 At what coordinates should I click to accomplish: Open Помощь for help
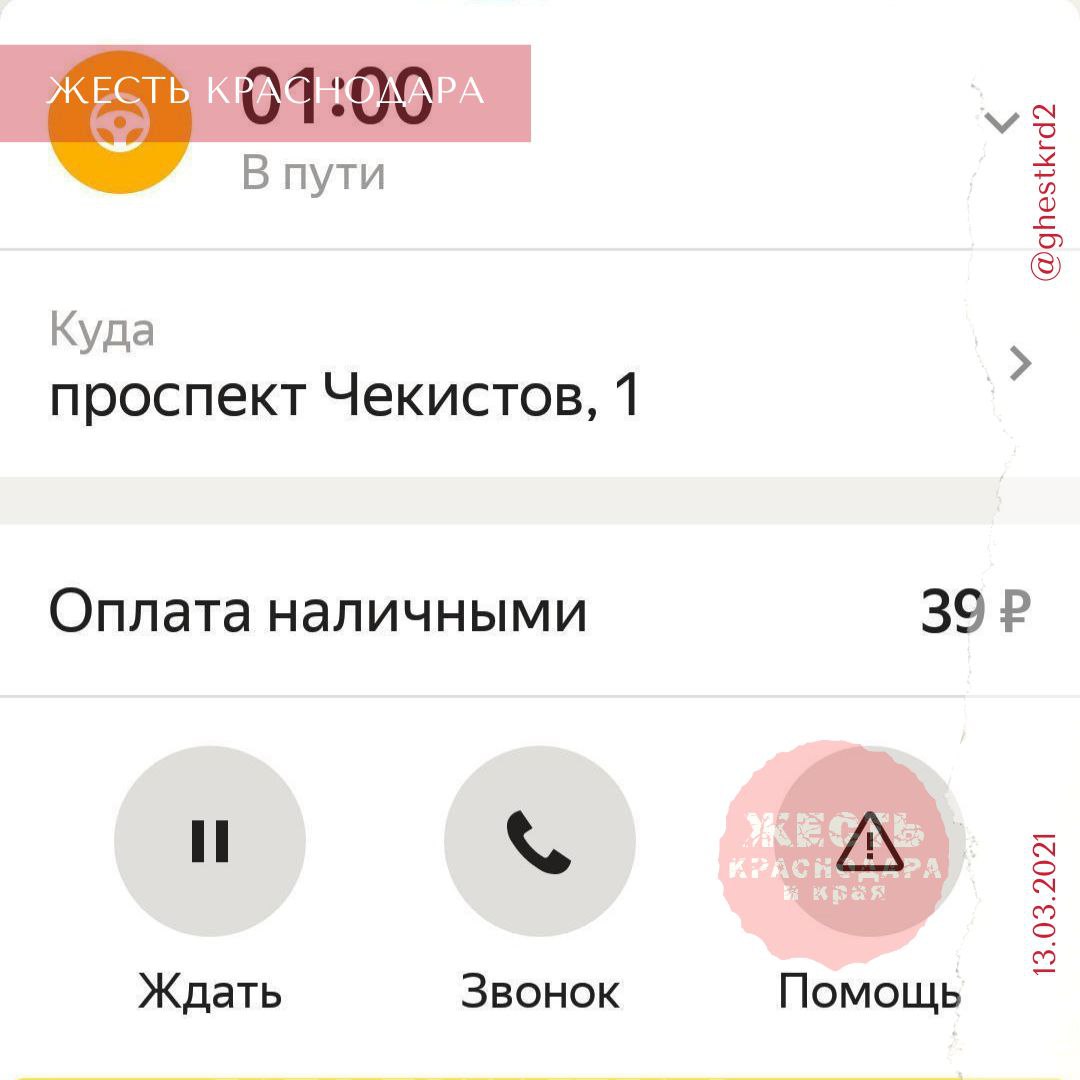[x=869, y=841]
